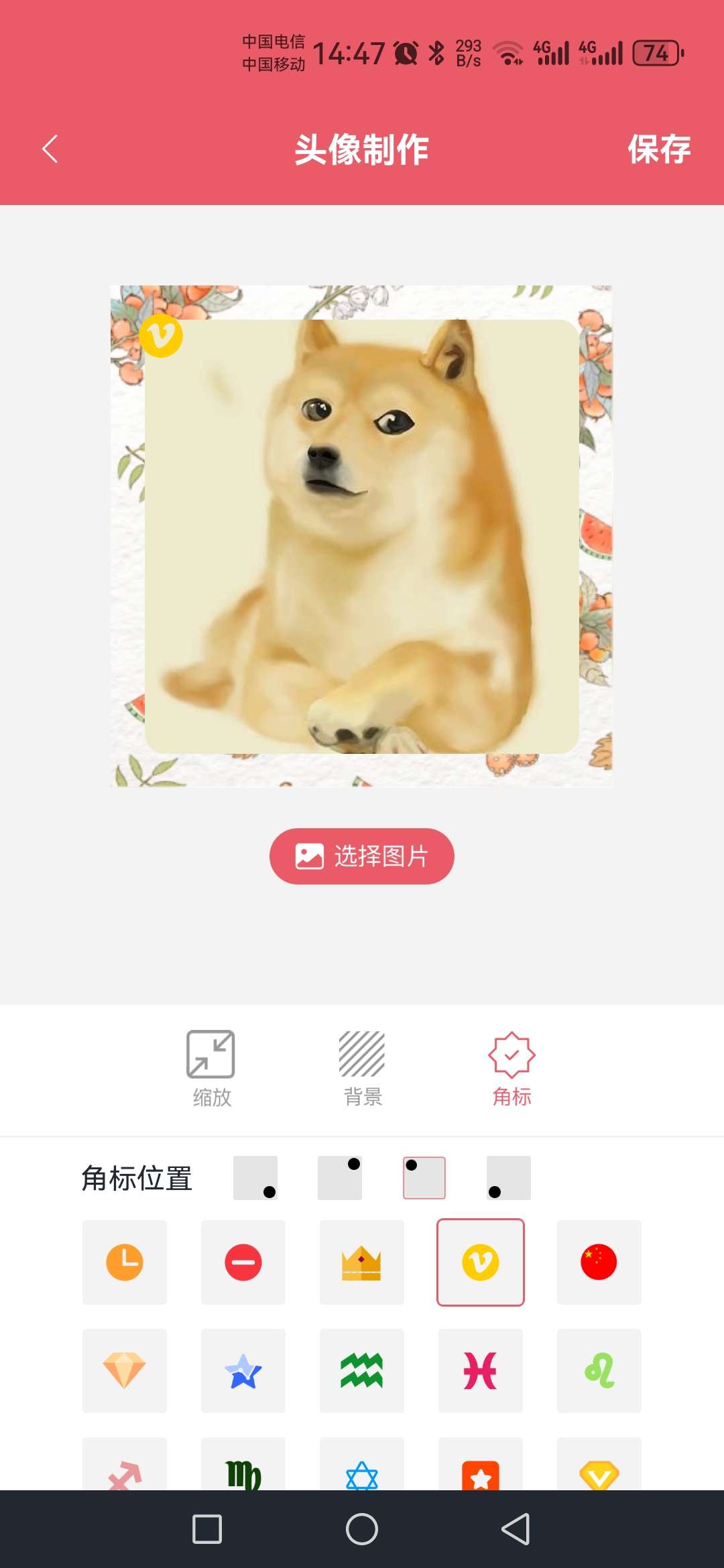The width and height of the screenshot is (724, 1568).
Task: Tap the 选择图片 button
Action: pyautogui.click(x=362, y=856)
